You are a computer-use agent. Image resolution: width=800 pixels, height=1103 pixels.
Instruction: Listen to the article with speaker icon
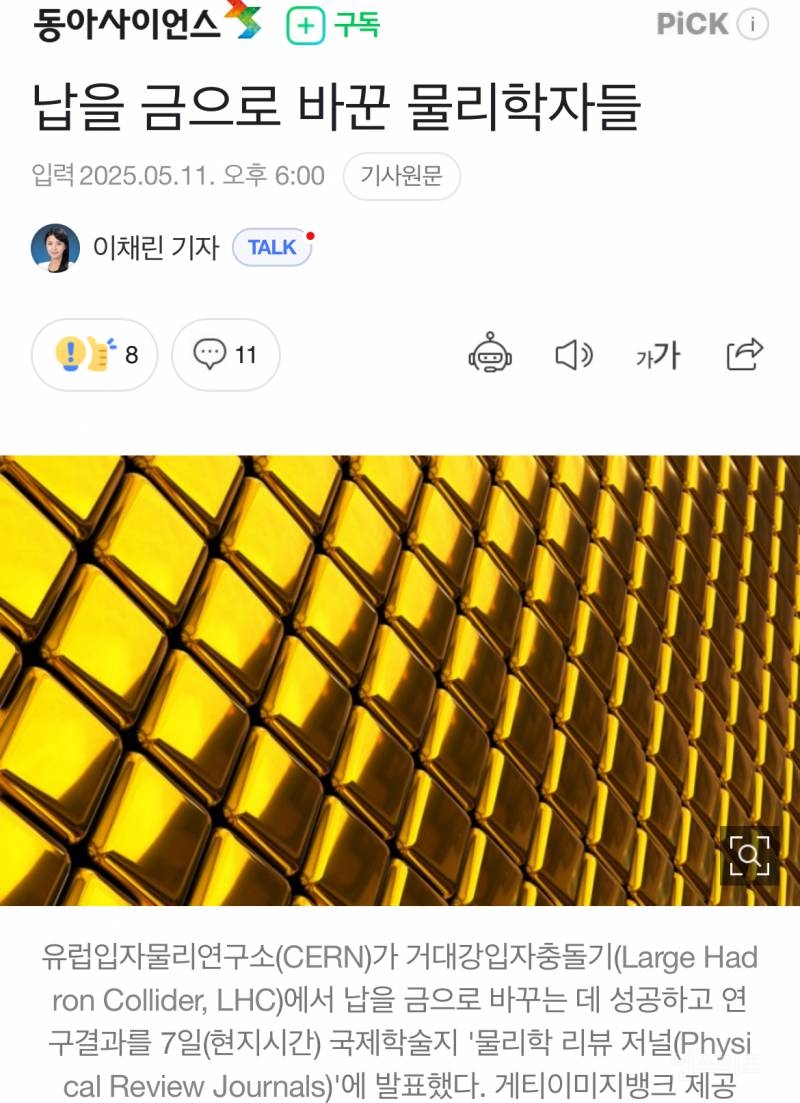(x=573, y=354)
